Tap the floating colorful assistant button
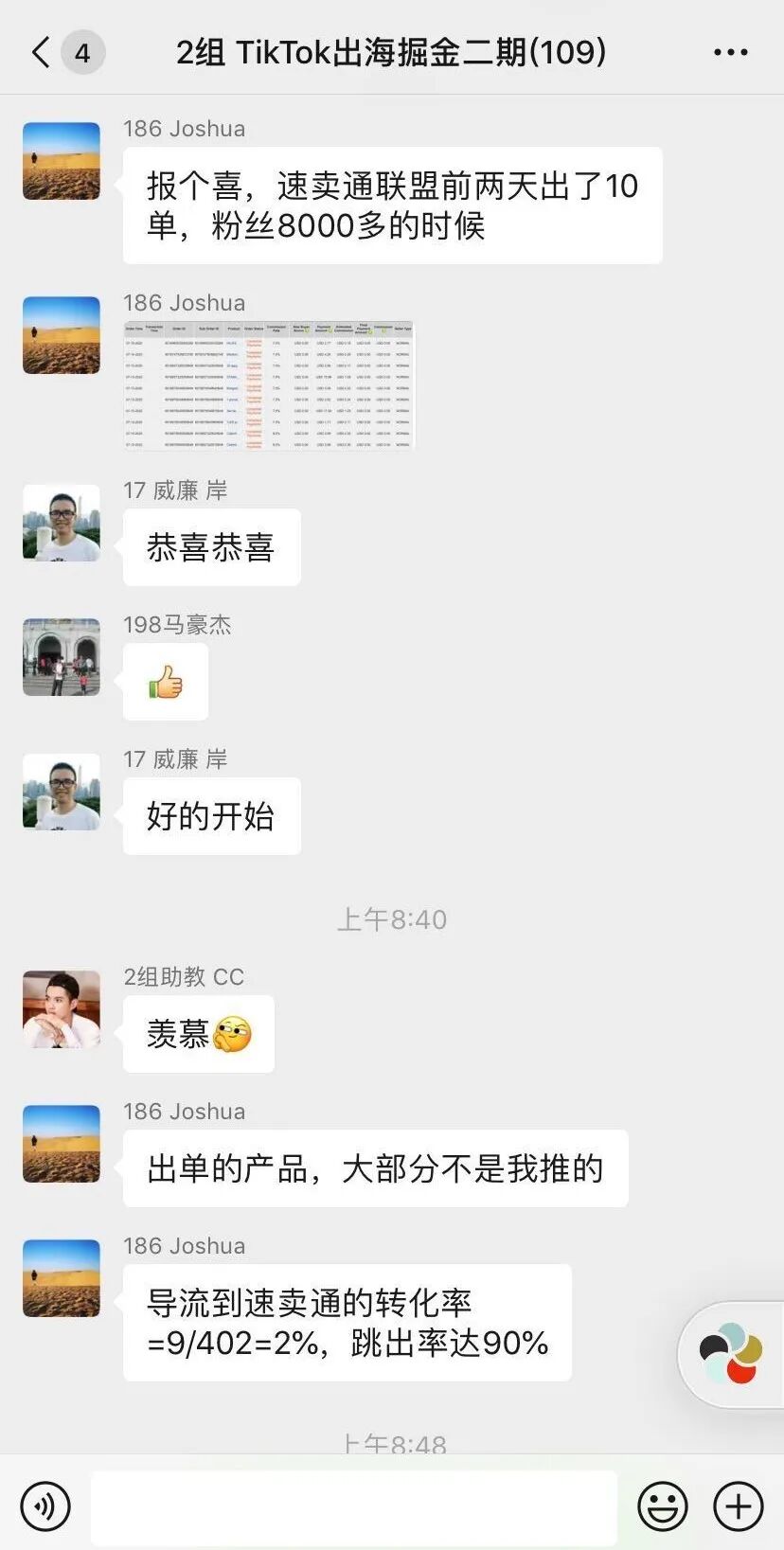784x1550 pixels. click(731, 1354)
